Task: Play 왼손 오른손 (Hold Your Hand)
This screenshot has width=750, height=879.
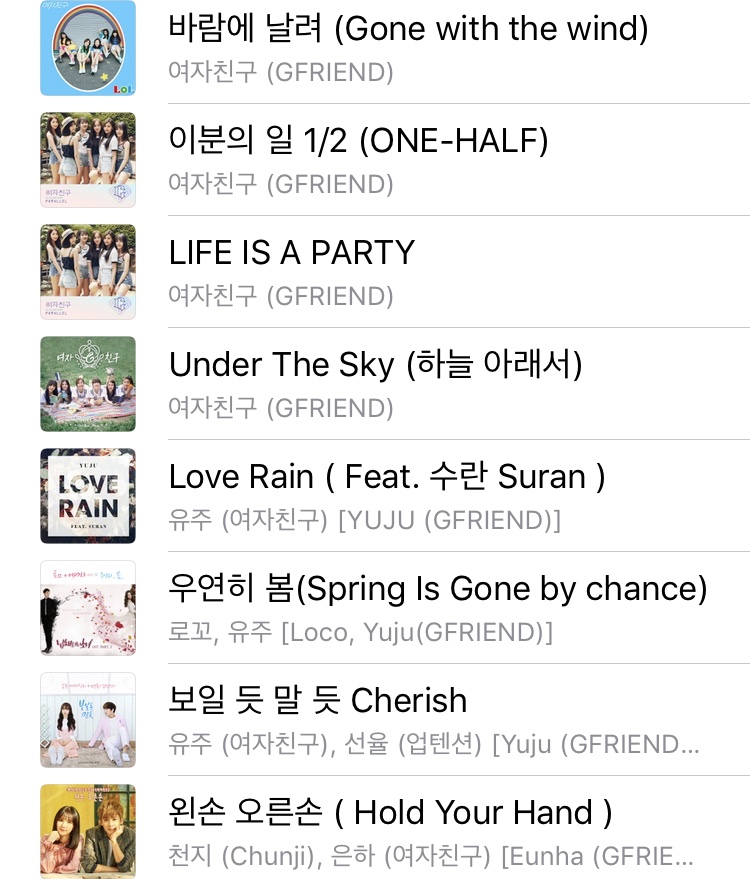Action: 390,814
